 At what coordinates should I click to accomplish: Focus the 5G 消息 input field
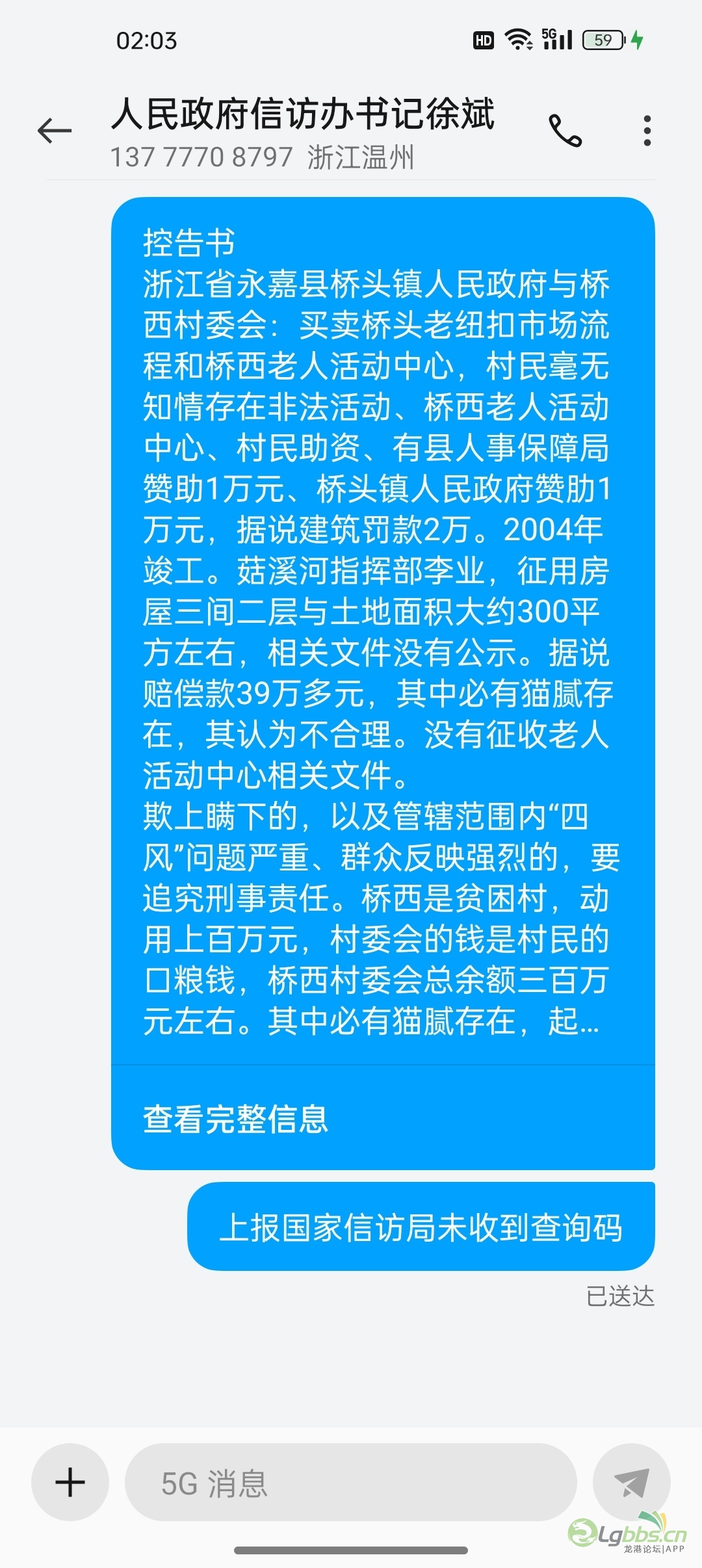[x=351, y=1483]
